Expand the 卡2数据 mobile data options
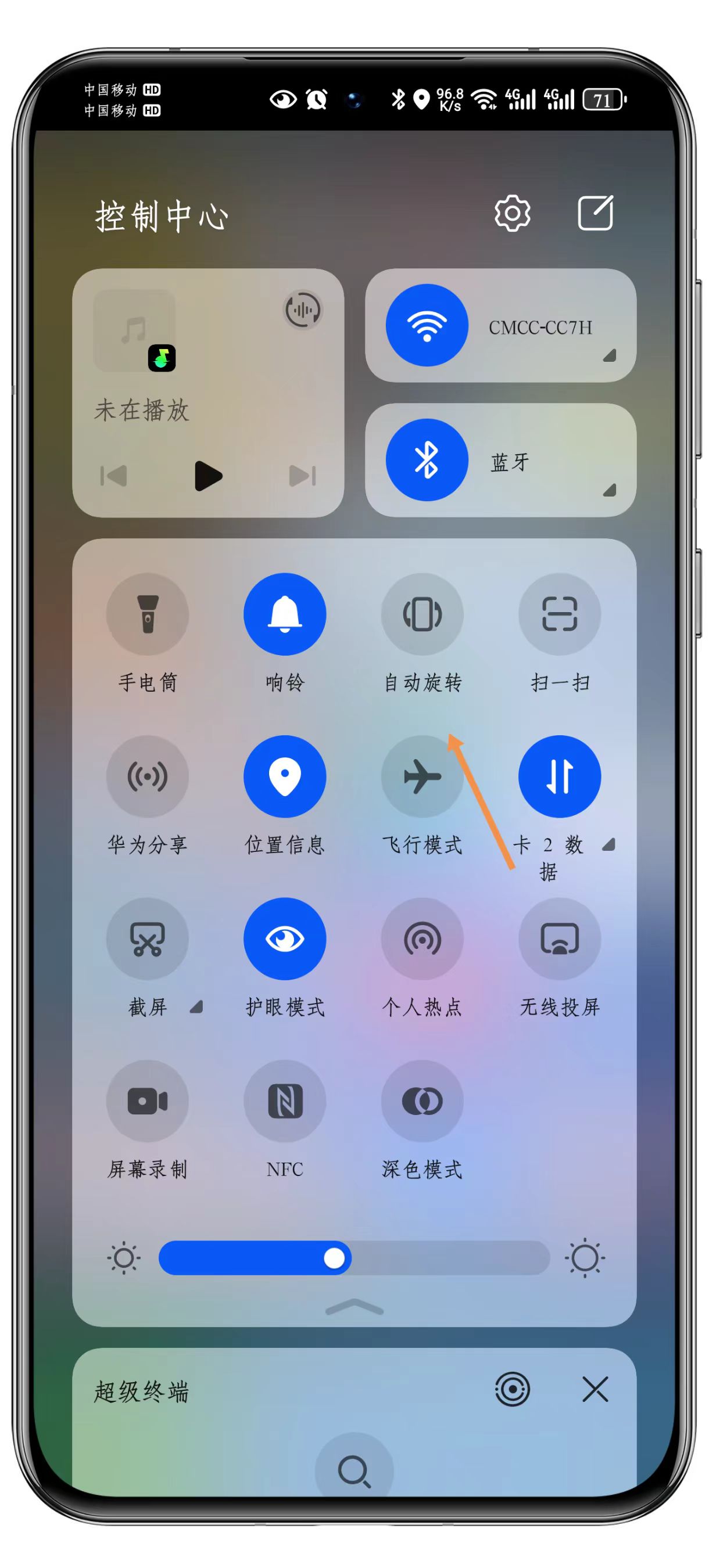Viewport: 709px width, 1568px height. tap(609, 846)
